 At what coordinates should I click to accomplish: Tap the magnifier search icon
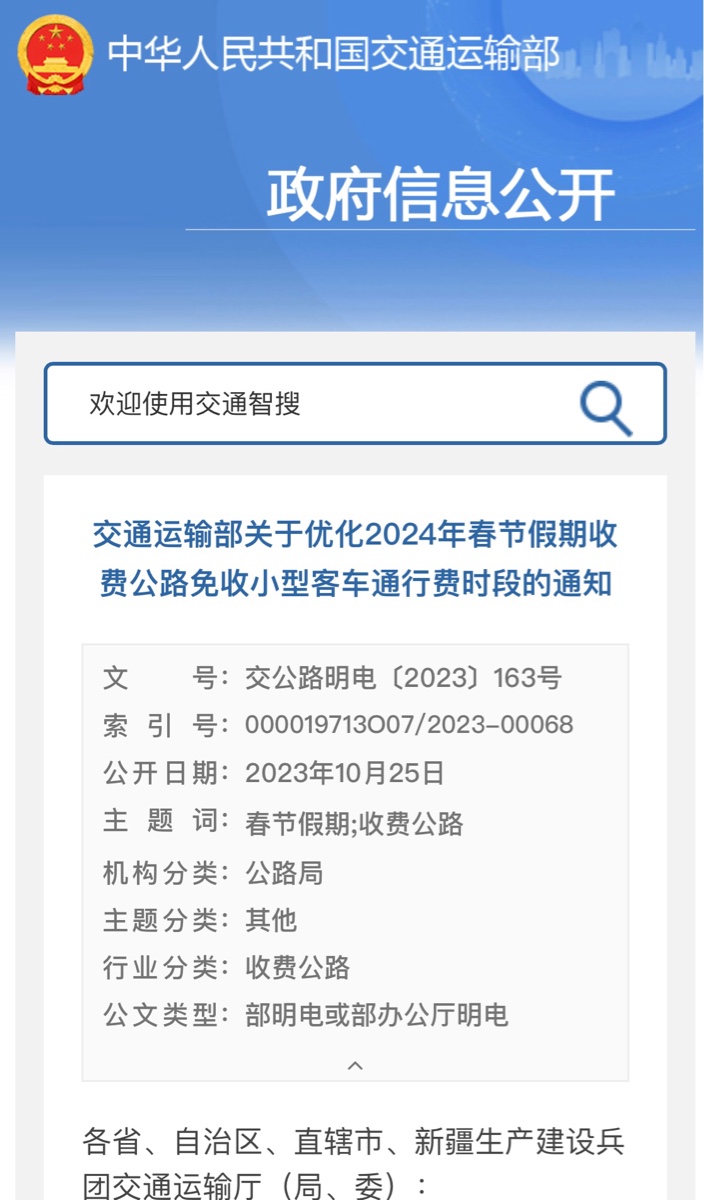[x=606, y=407]
